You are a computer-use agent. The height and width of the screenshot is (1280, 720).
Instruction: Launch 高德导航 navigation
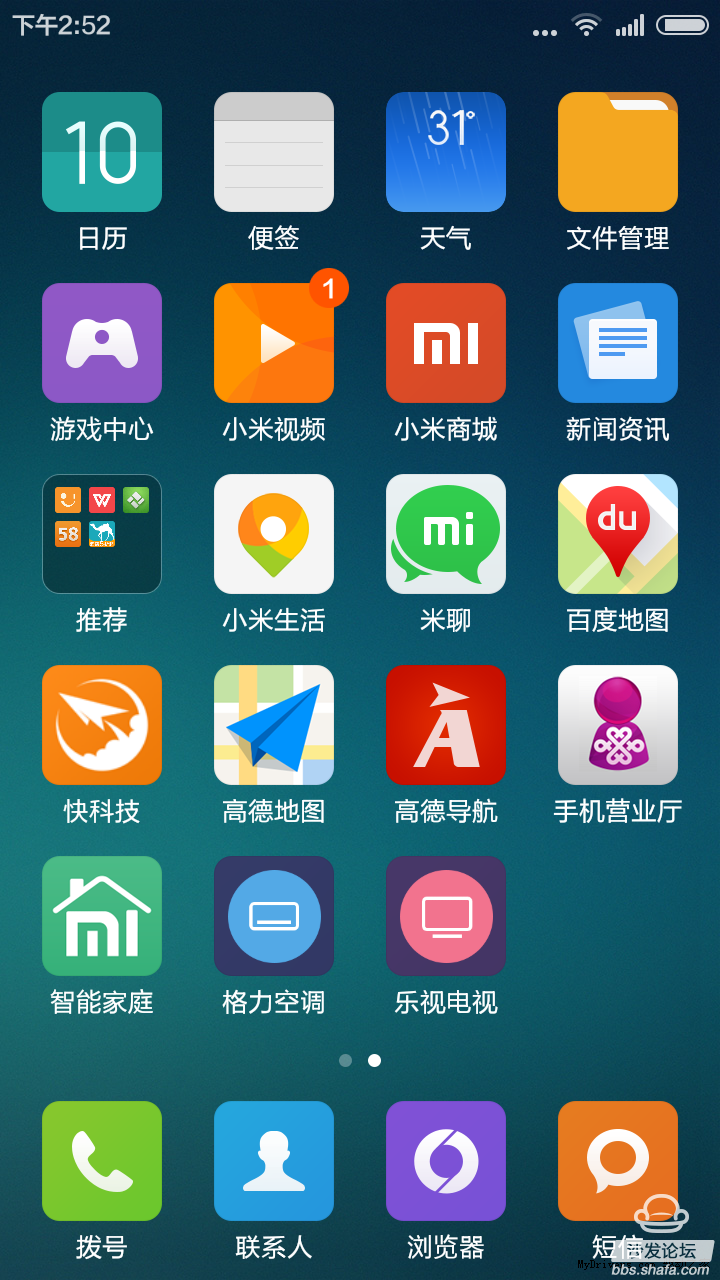446,725
